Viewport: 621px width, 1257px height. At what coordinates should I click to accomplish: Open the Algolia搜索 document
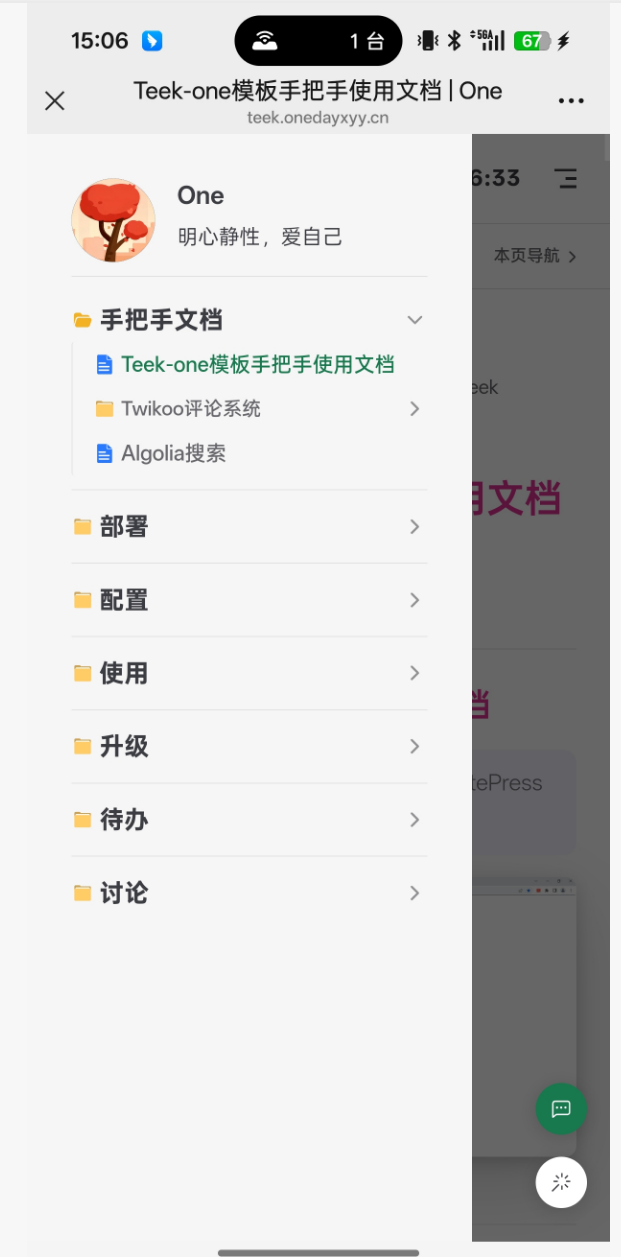tap(173, 453)
